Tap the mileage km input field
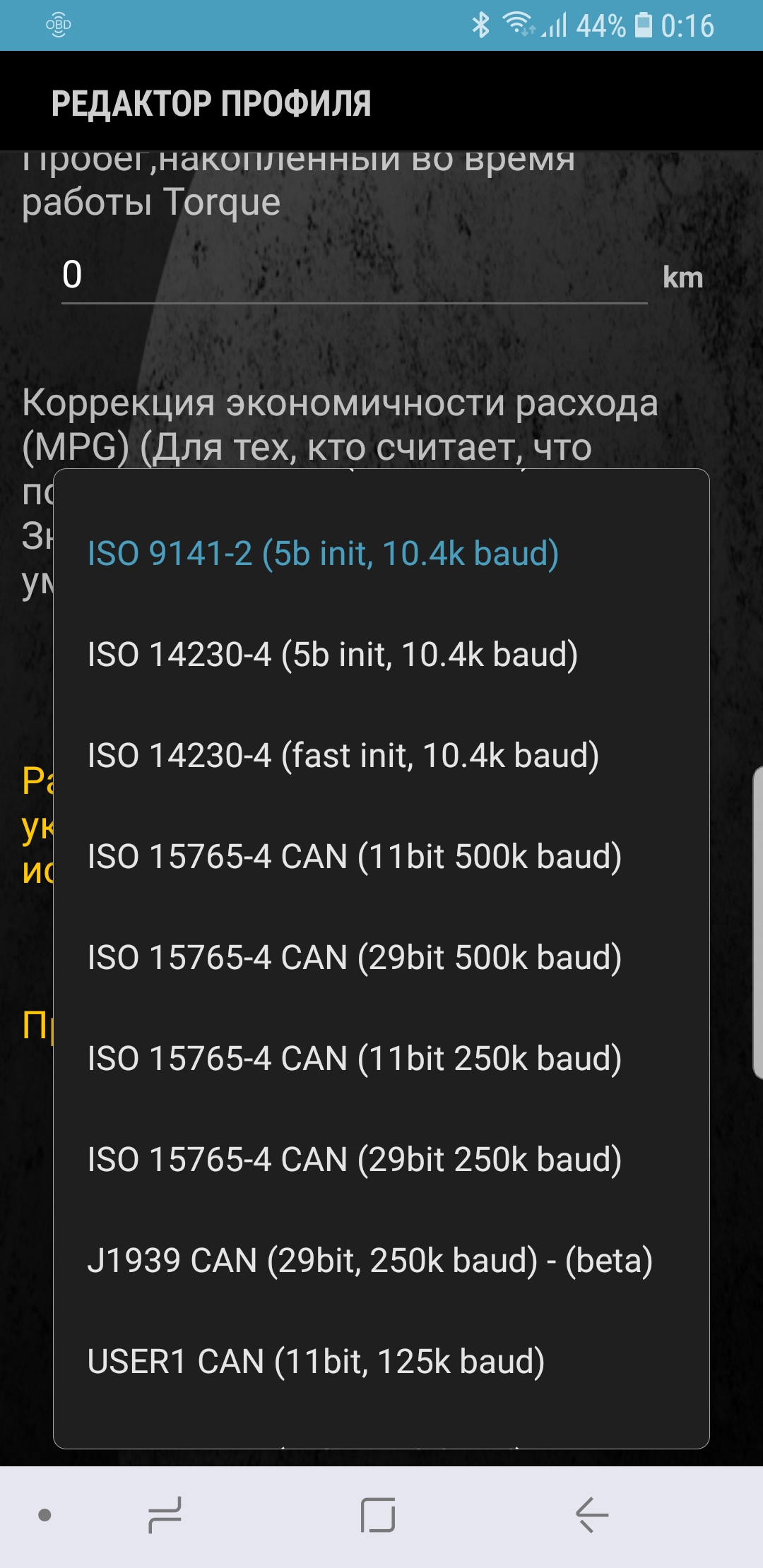Viewport: 763px width, 1568px height. [x=354, y=275]
